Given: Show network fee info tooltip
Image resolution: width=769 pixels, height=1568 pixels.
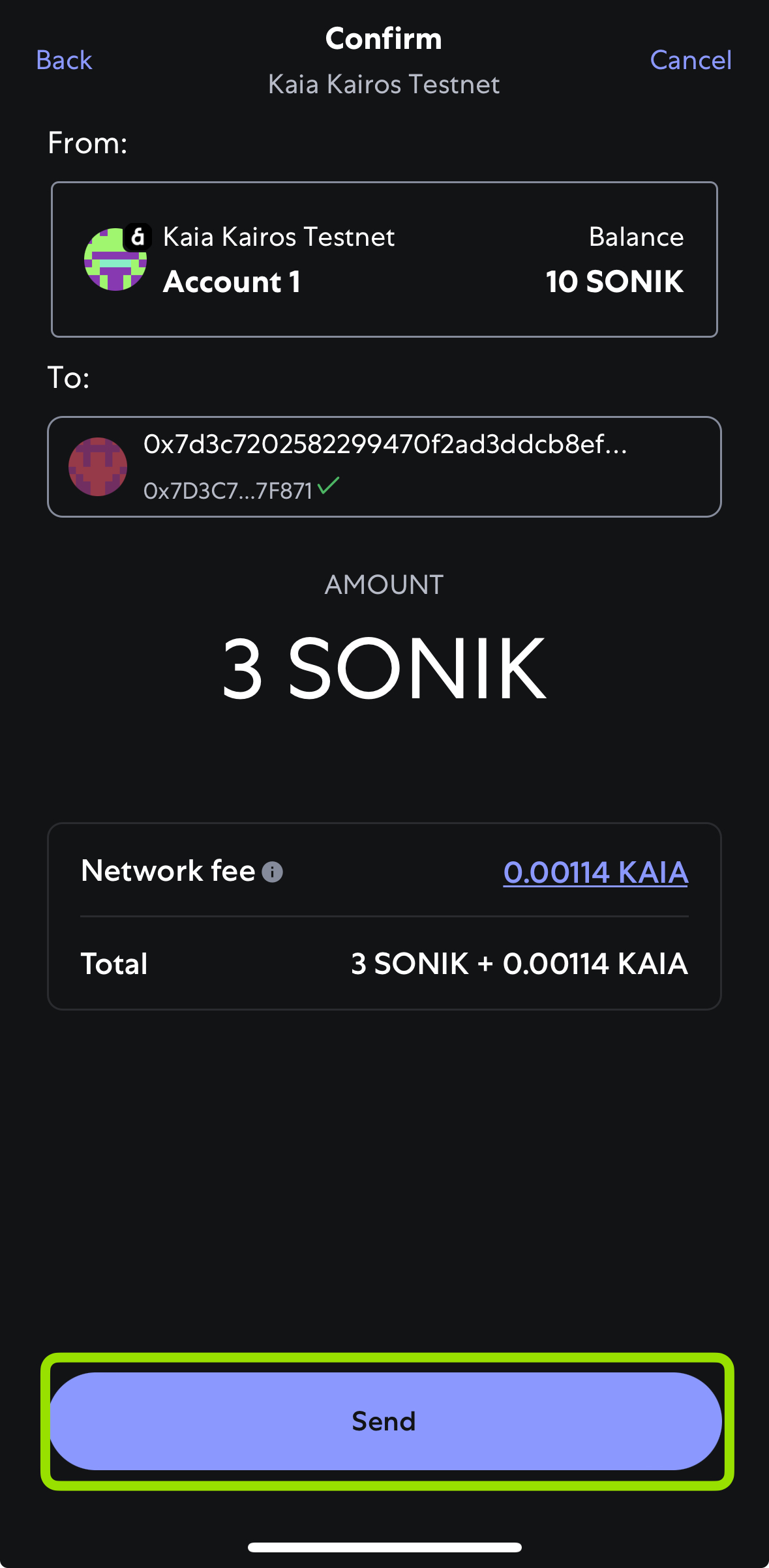Looking at the screenshot, I should pyautogui.click(x=272, y=872).
